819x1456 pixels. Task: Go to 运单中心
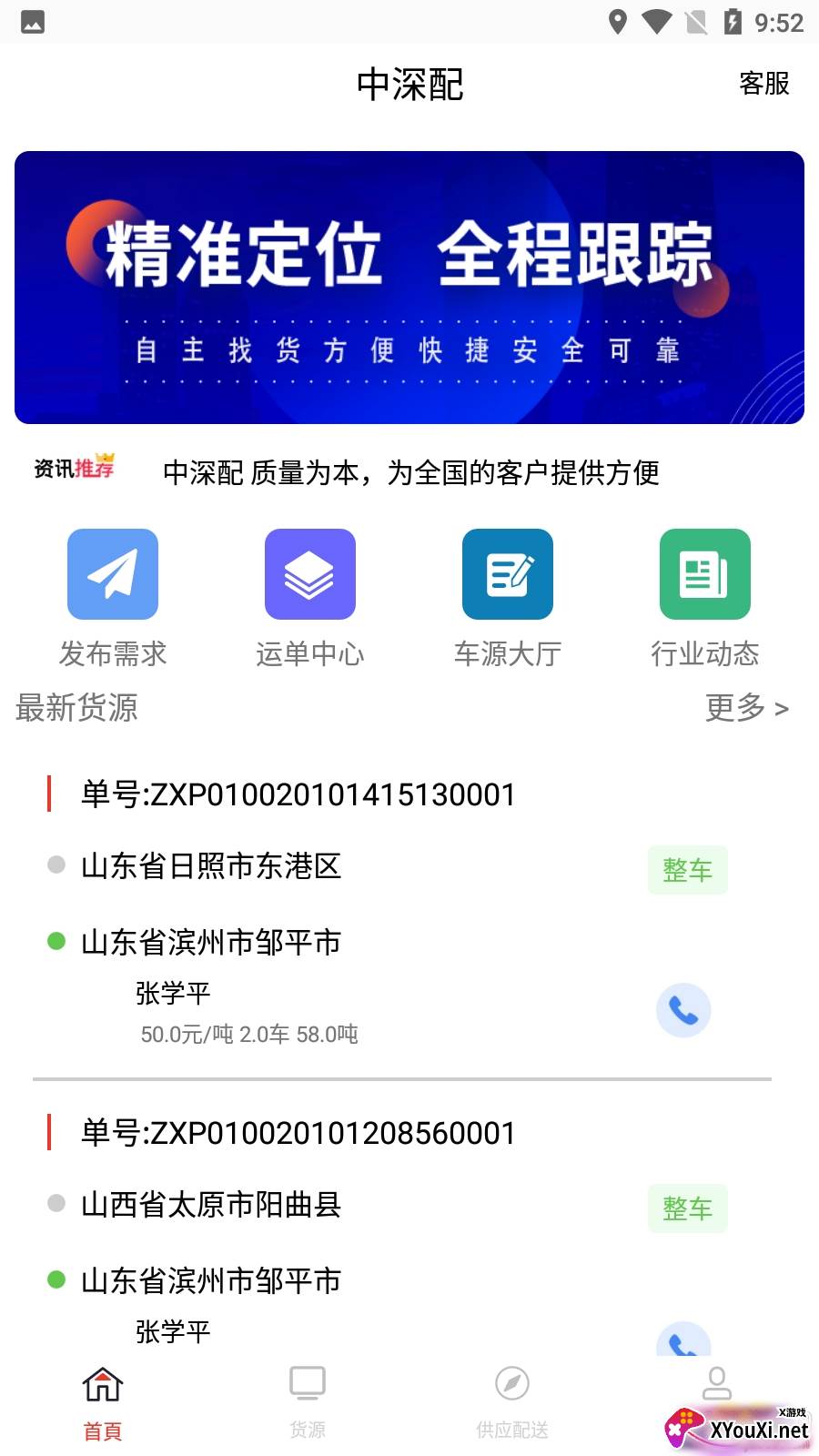[309, 598]
